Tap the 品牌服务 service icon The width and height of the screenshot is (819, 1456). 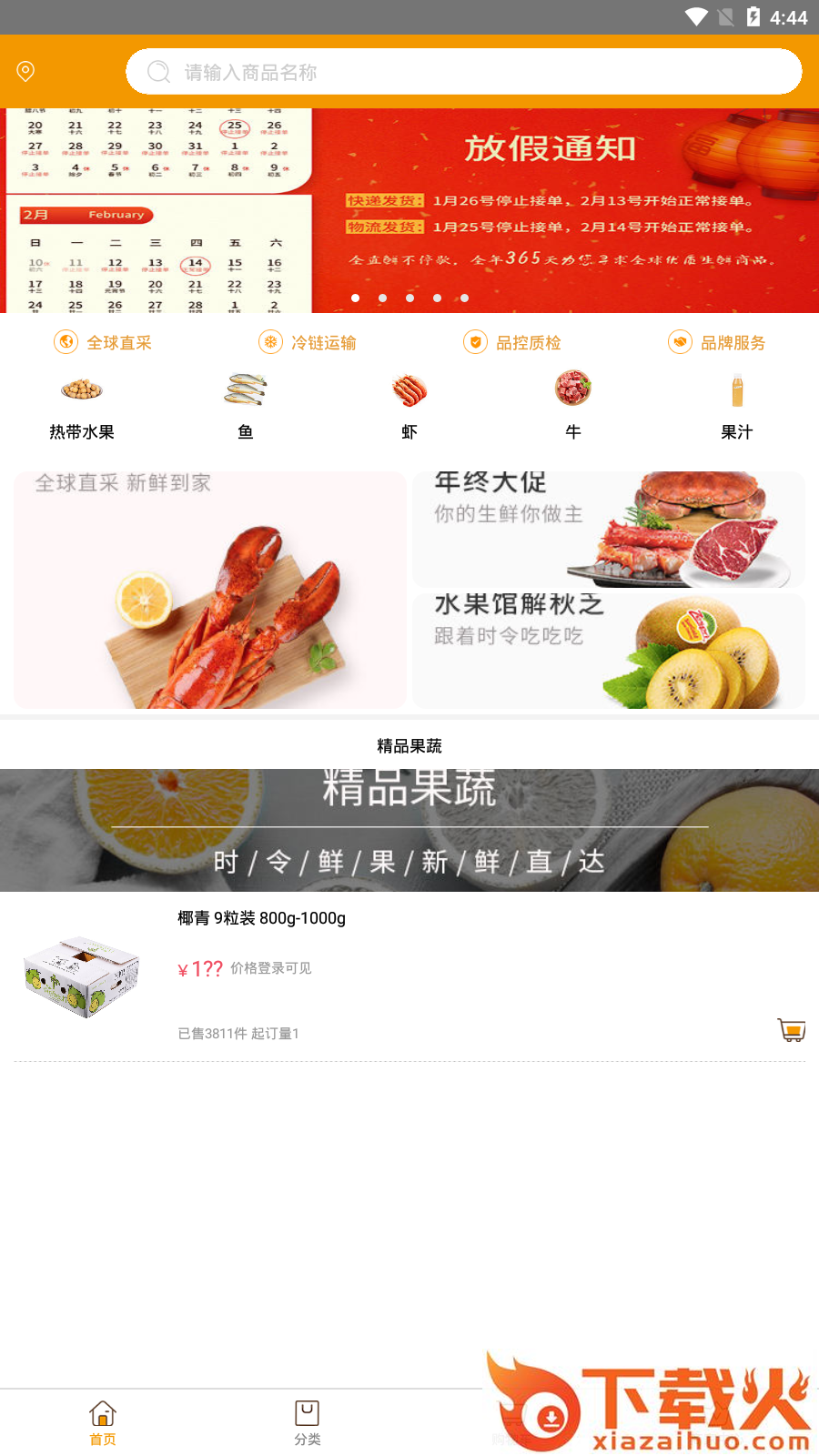coord(680,342)
